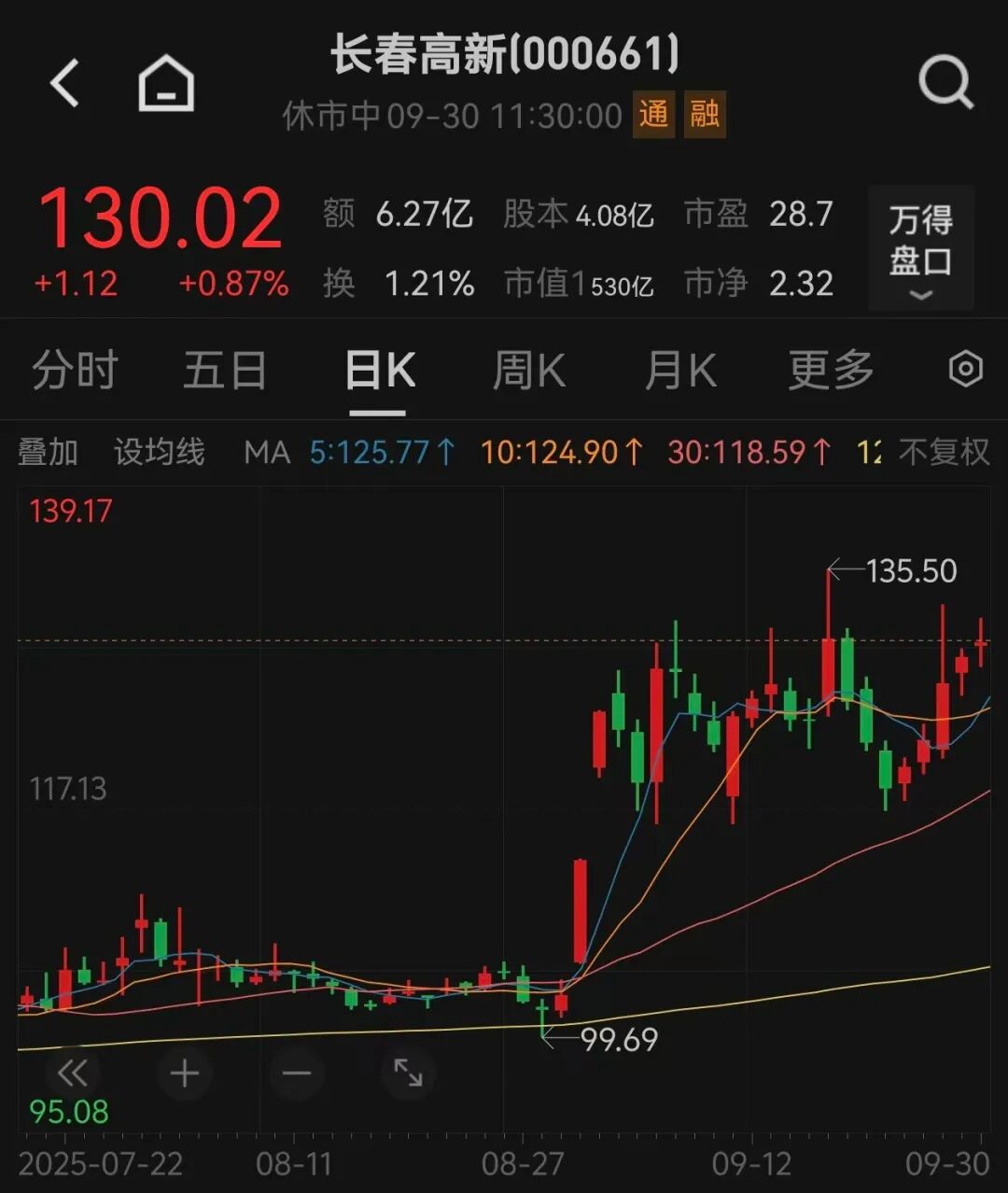Image resolution: width=1008 pixels, height=1193 pixels.
Task: Go back using the arrow icon
Action: [x=64, y=83]
